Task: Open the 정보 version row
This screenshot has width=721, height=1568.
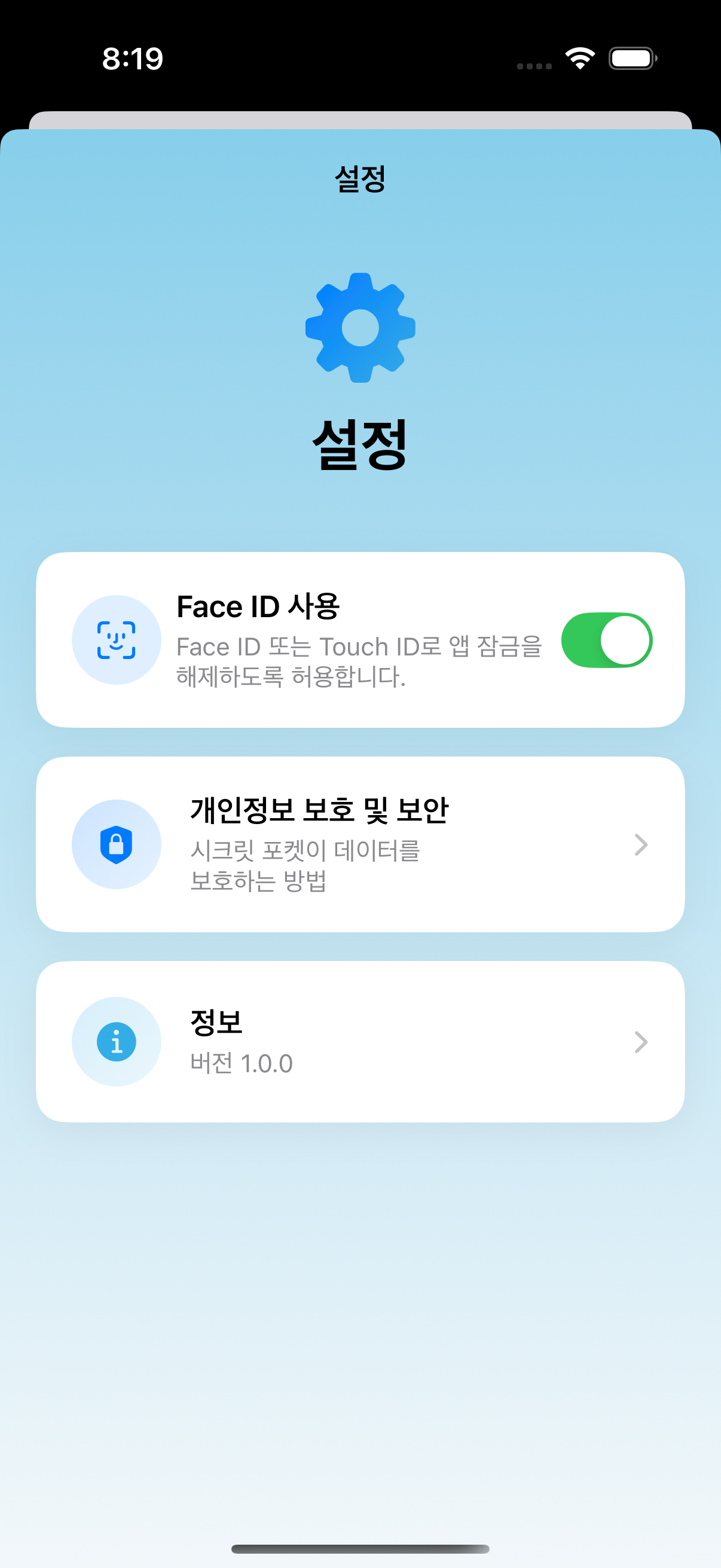Action: (360, 1041)
